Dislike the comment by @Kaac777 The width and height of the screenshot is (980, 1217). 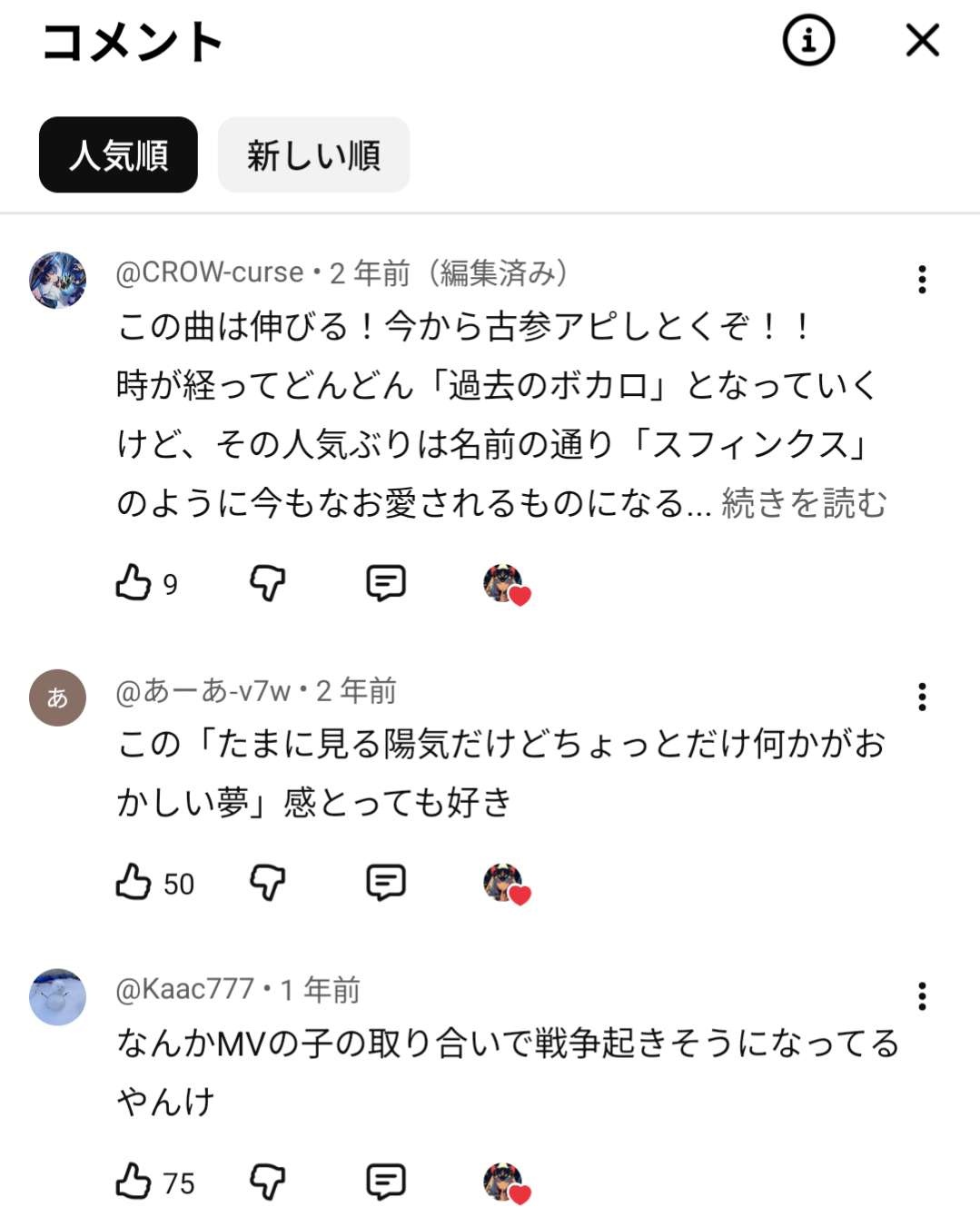(268, 1182)
